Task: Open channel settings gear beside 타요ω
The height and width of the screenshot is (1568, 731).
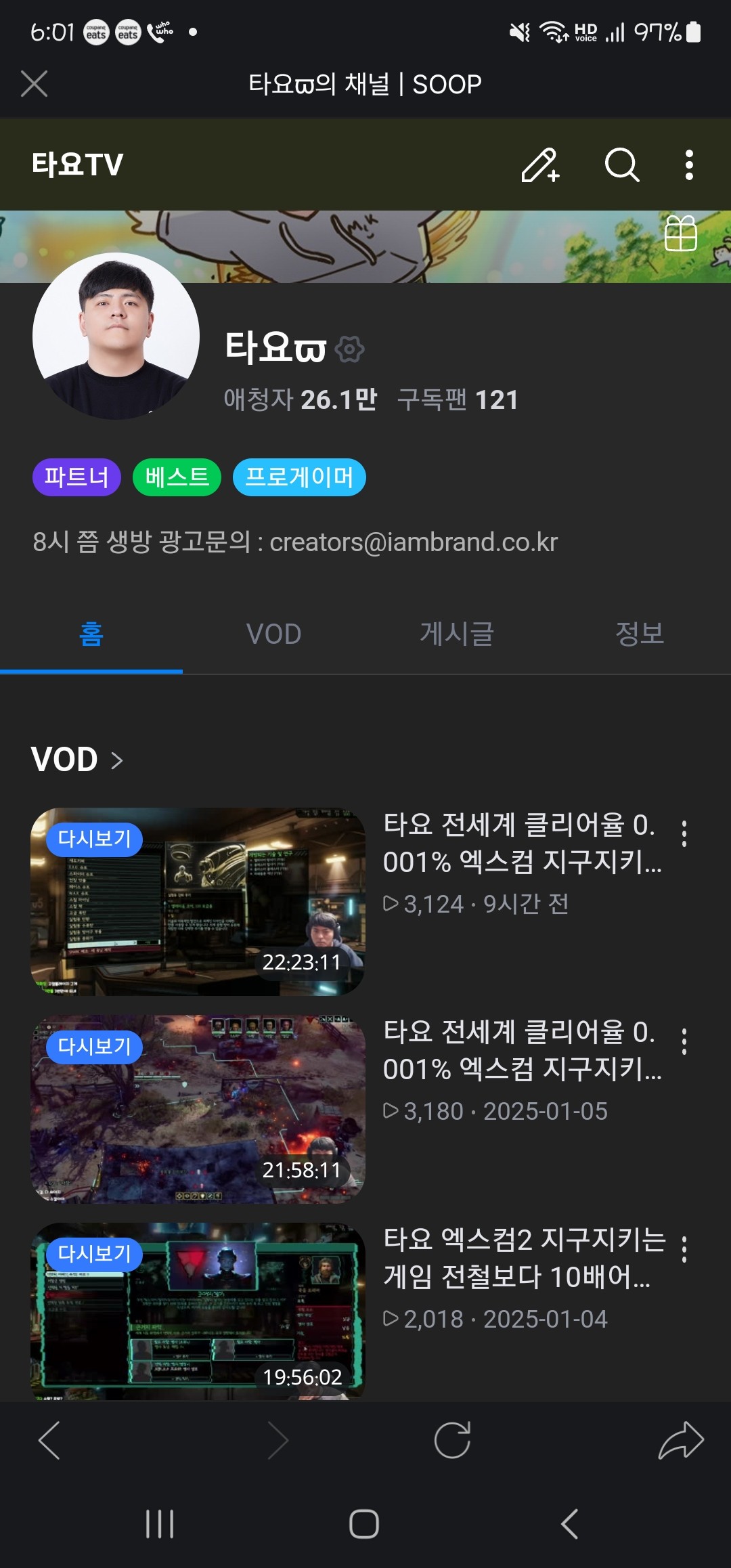Action: click(x=350, y=349)
